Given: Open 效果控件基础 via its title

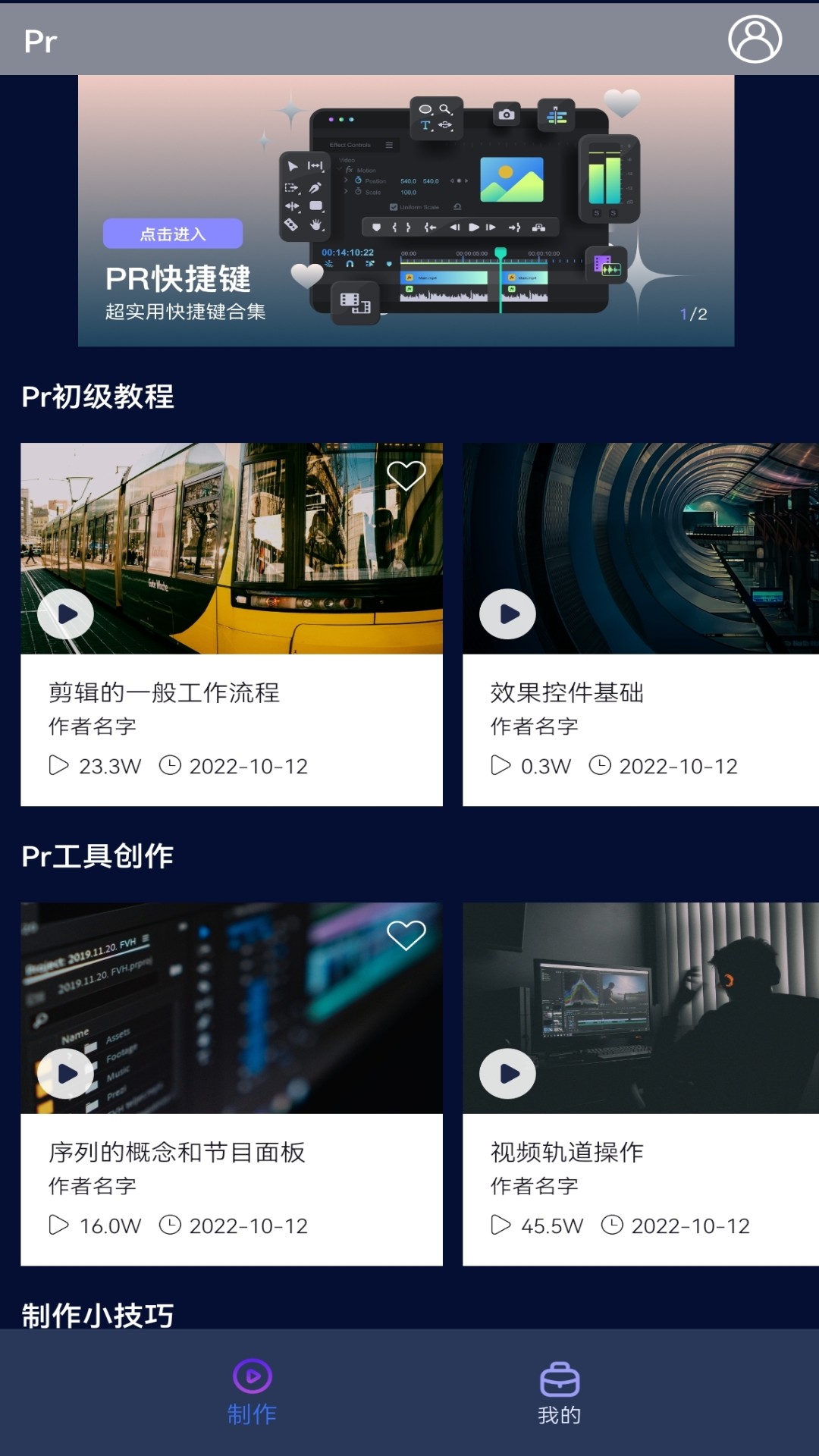Looking at the screenshot, I should [x=567, y=692].
